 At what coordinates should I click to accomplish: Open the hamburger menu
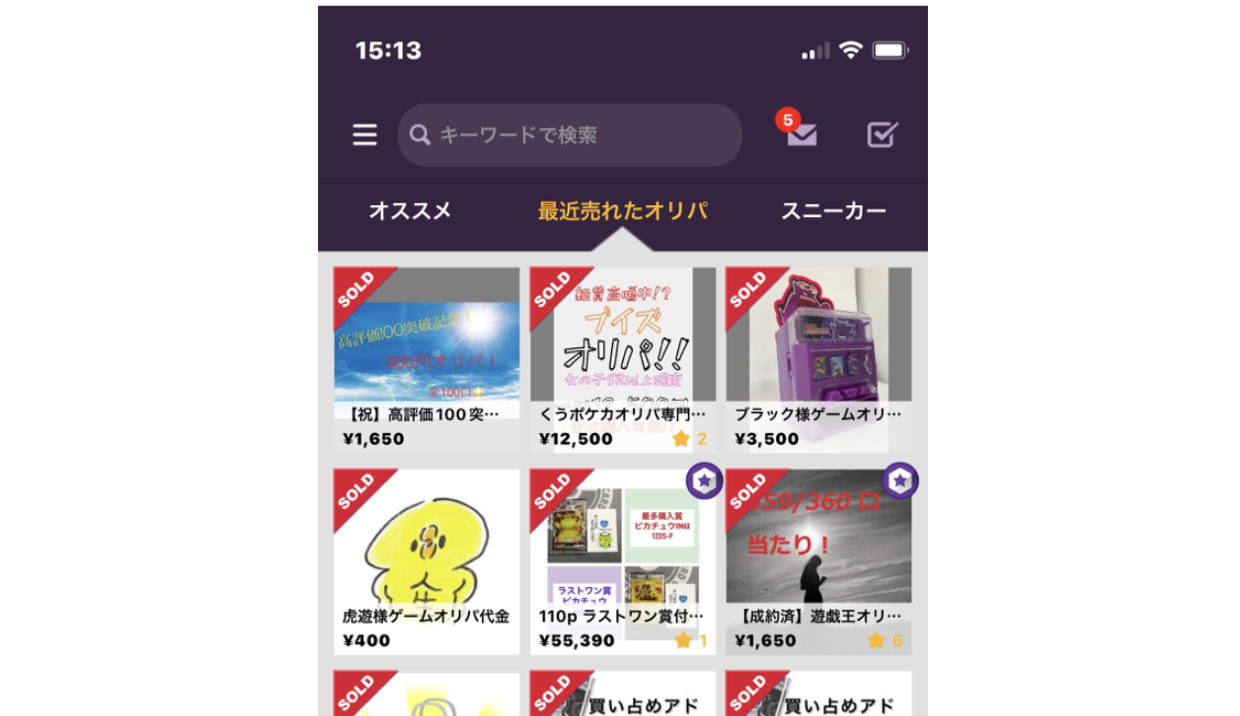[x=365, y=135]
